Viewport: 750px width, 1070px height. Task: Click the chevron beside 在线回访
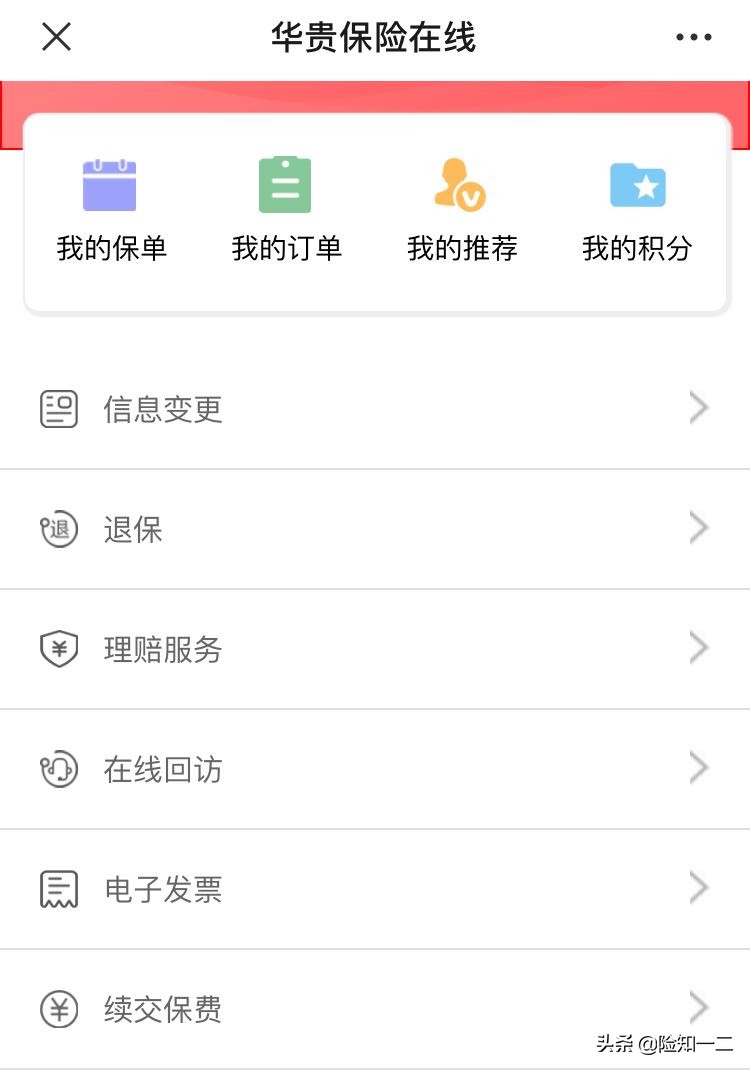coord(698,768)
